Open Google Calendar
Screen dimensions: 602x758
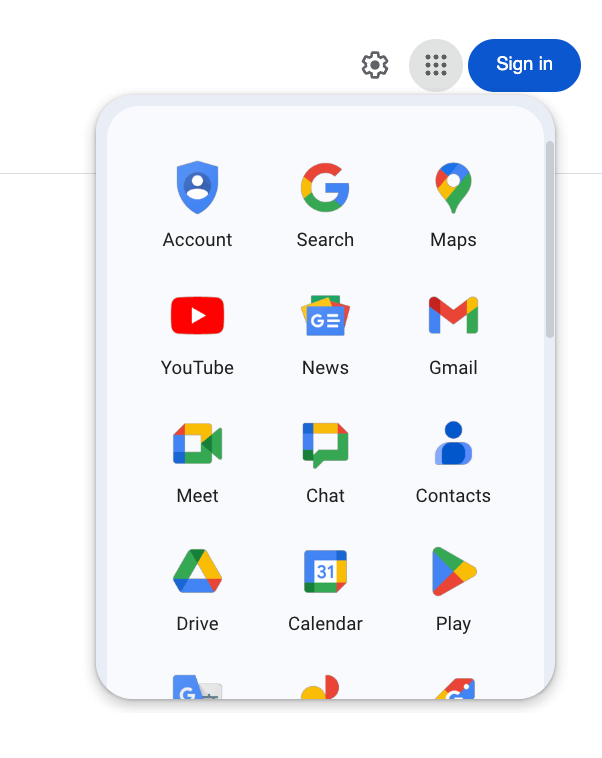click(x=325, y=588)
